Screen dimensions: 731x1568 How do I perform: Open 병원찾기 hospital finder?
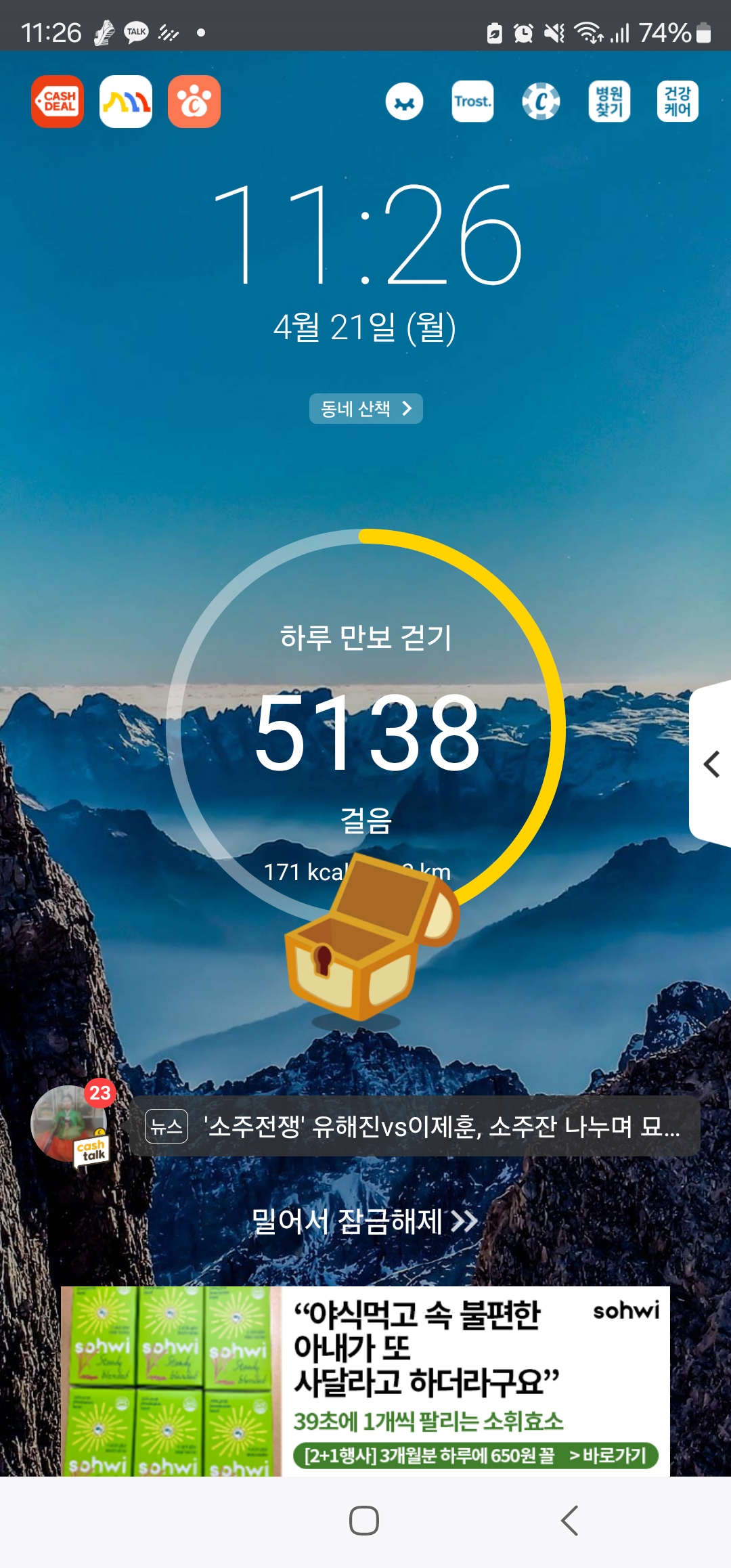pyautogui.click(x=609, y=102)
